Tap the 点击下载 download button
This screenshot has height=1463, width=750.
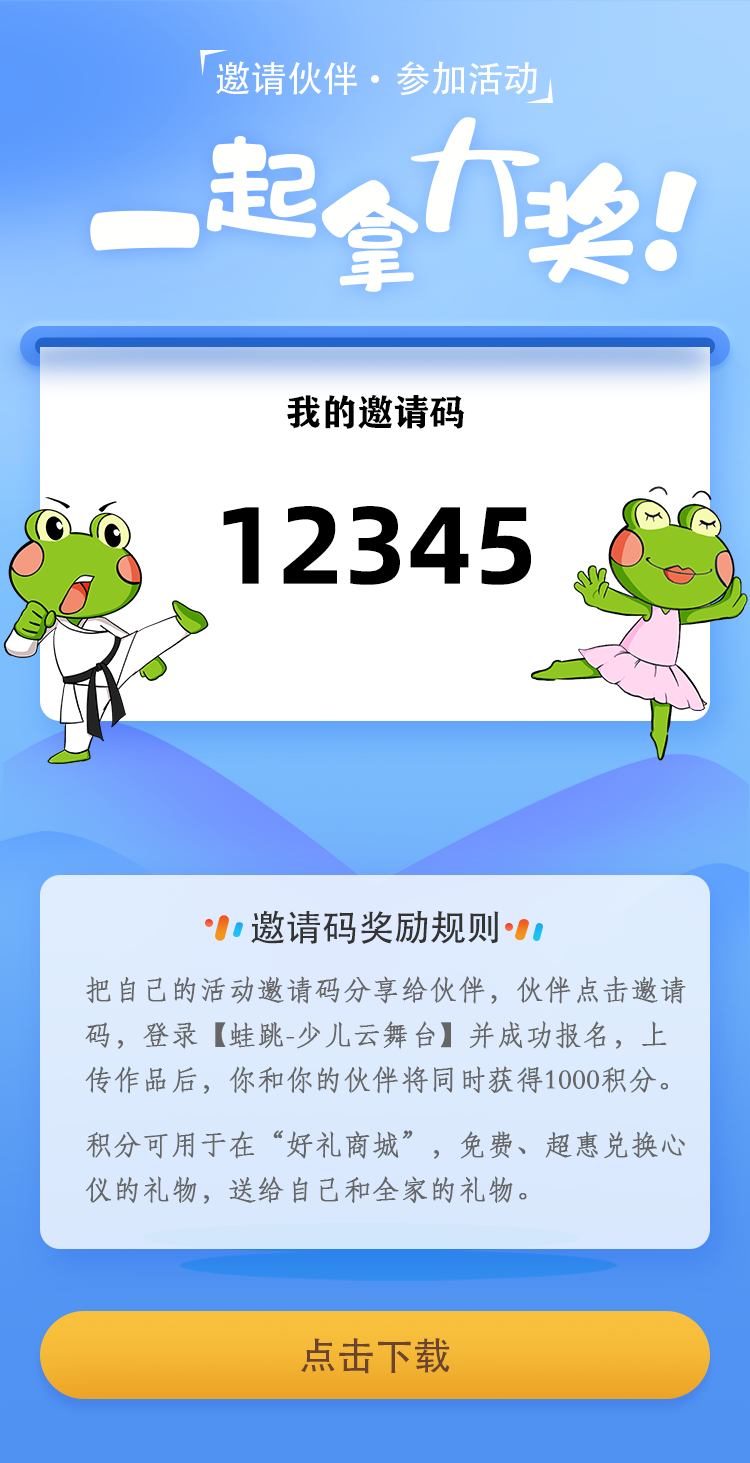(x=375, y=1355)
